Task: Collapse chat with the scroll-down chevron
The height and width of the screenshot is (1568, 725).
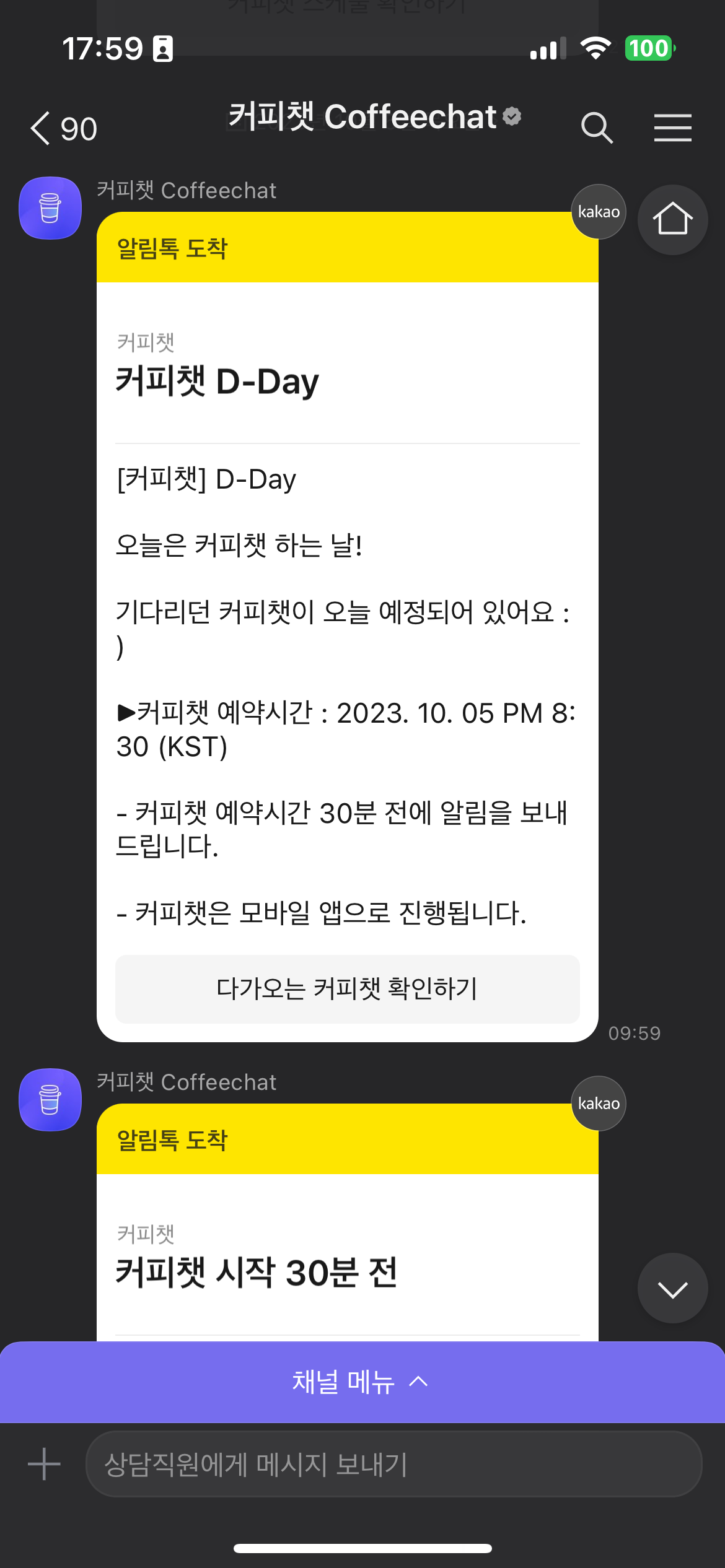Action: point(672,1288)
